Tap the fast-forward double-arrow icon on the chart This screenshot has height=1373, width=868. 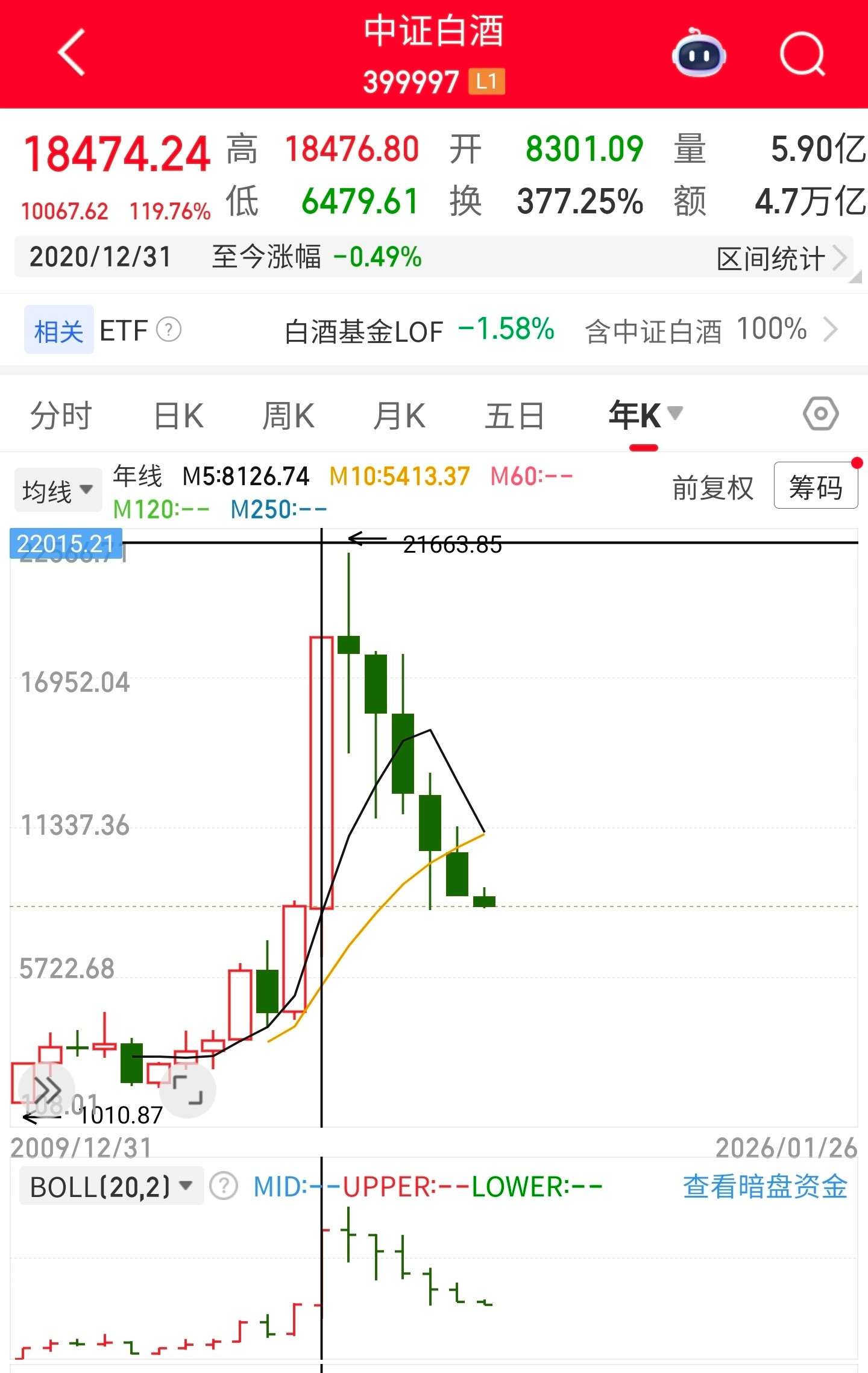click(48, 1089)
